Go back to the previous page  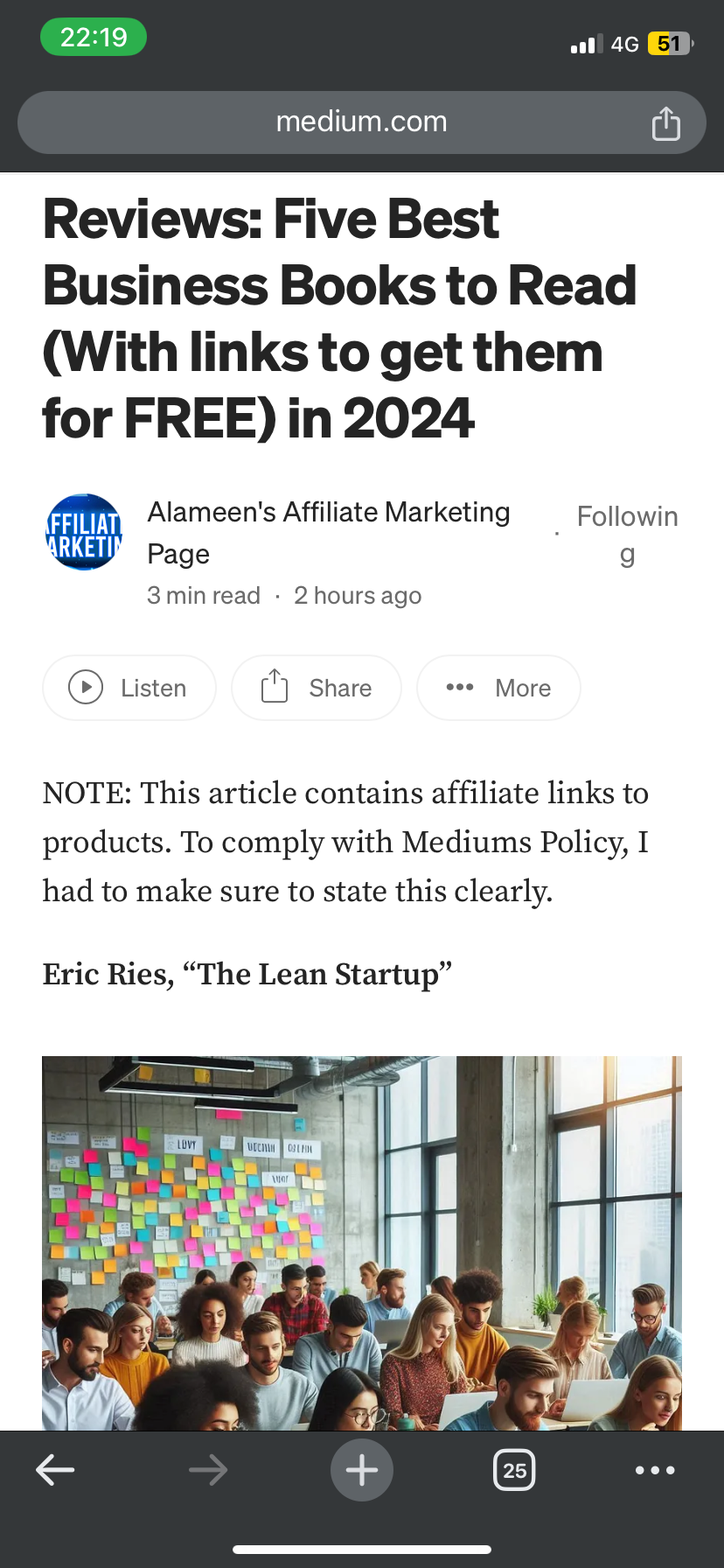[55, 1470]
